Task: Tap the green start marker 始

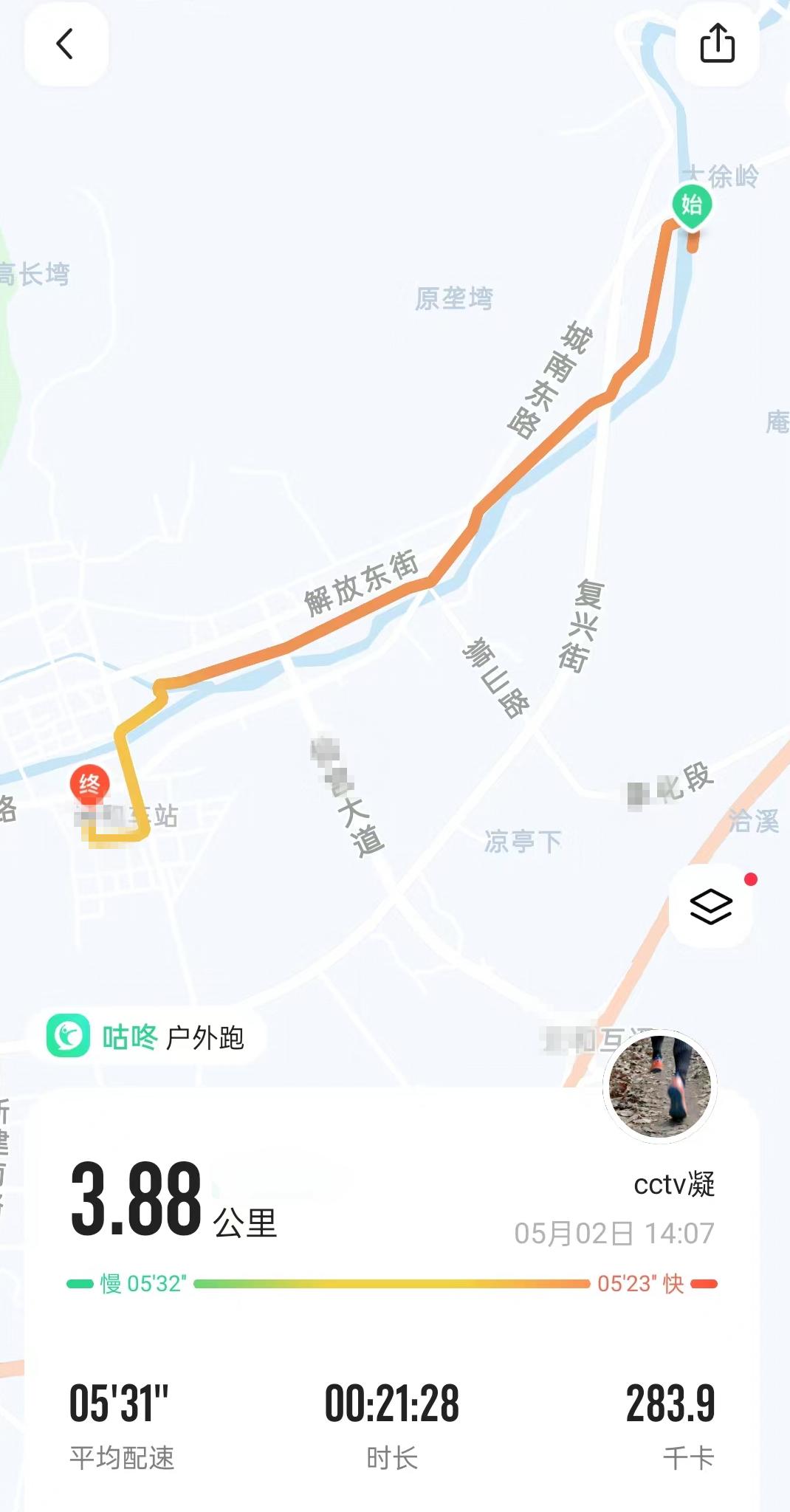Action: [x=692, y=205]
